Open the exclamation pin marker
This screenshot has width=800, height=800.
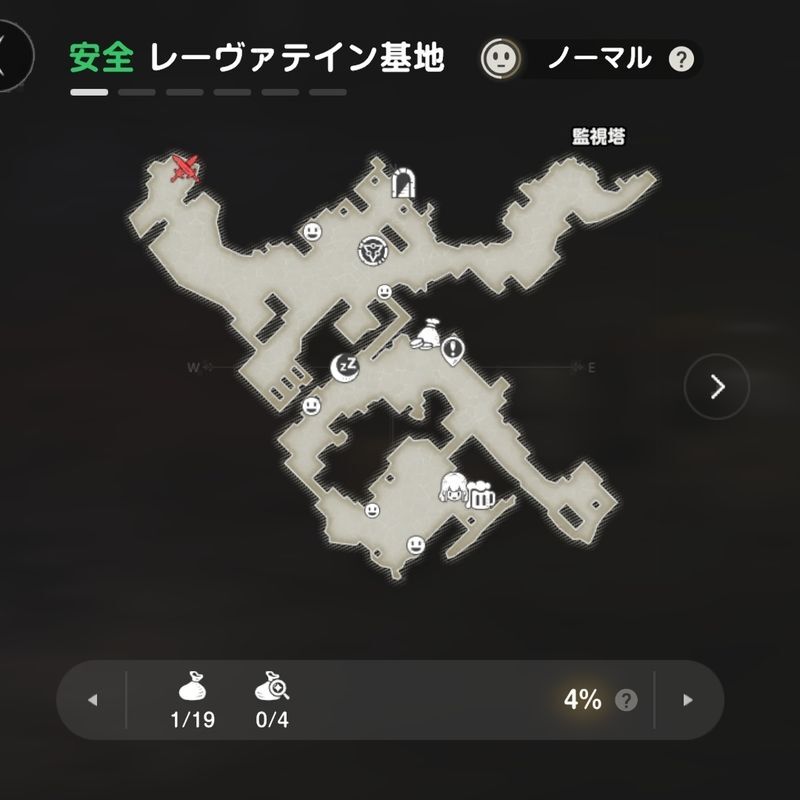455,349
